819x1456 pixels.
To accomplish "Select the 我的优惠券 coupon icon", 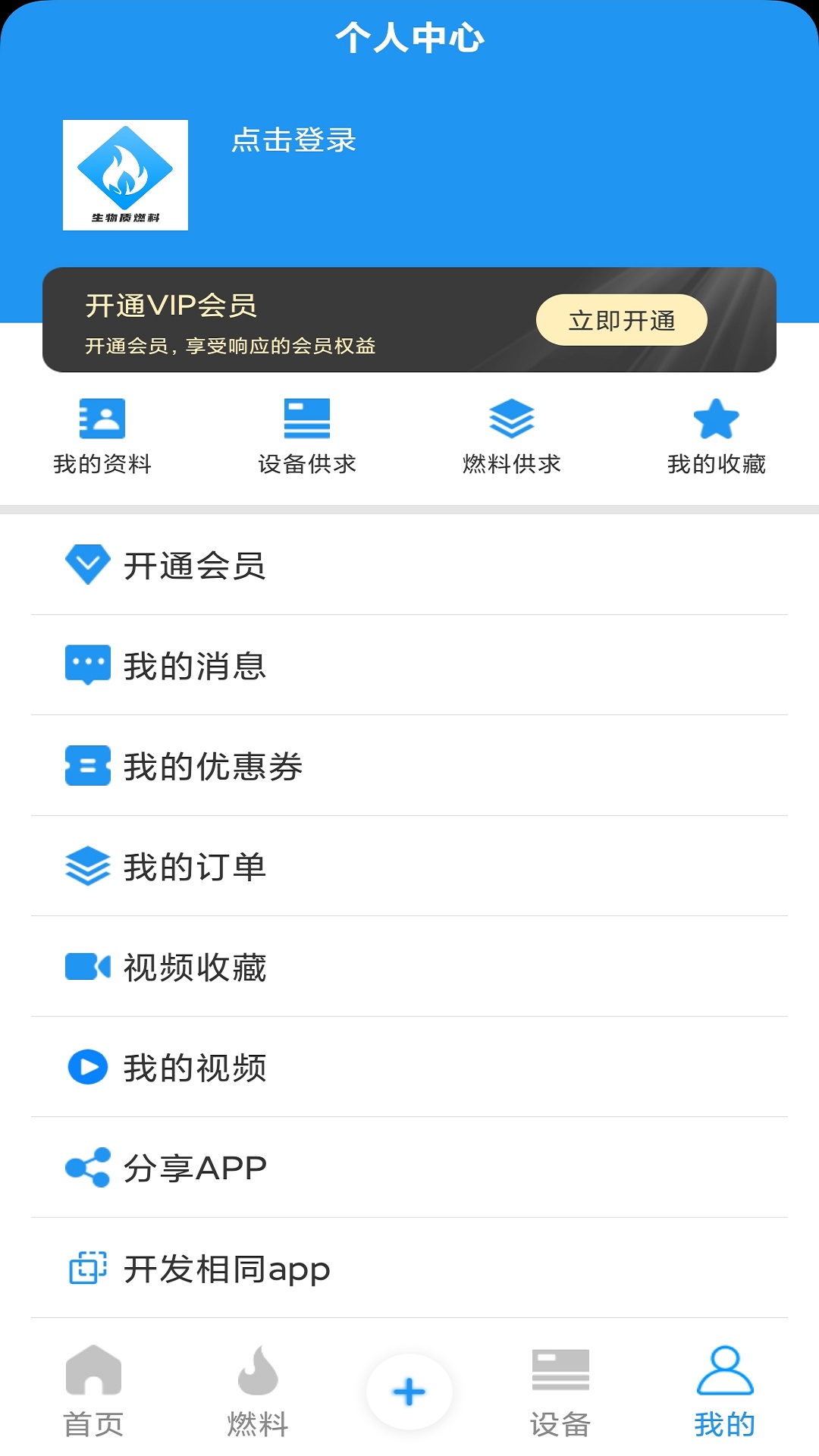I will (87, 766).
